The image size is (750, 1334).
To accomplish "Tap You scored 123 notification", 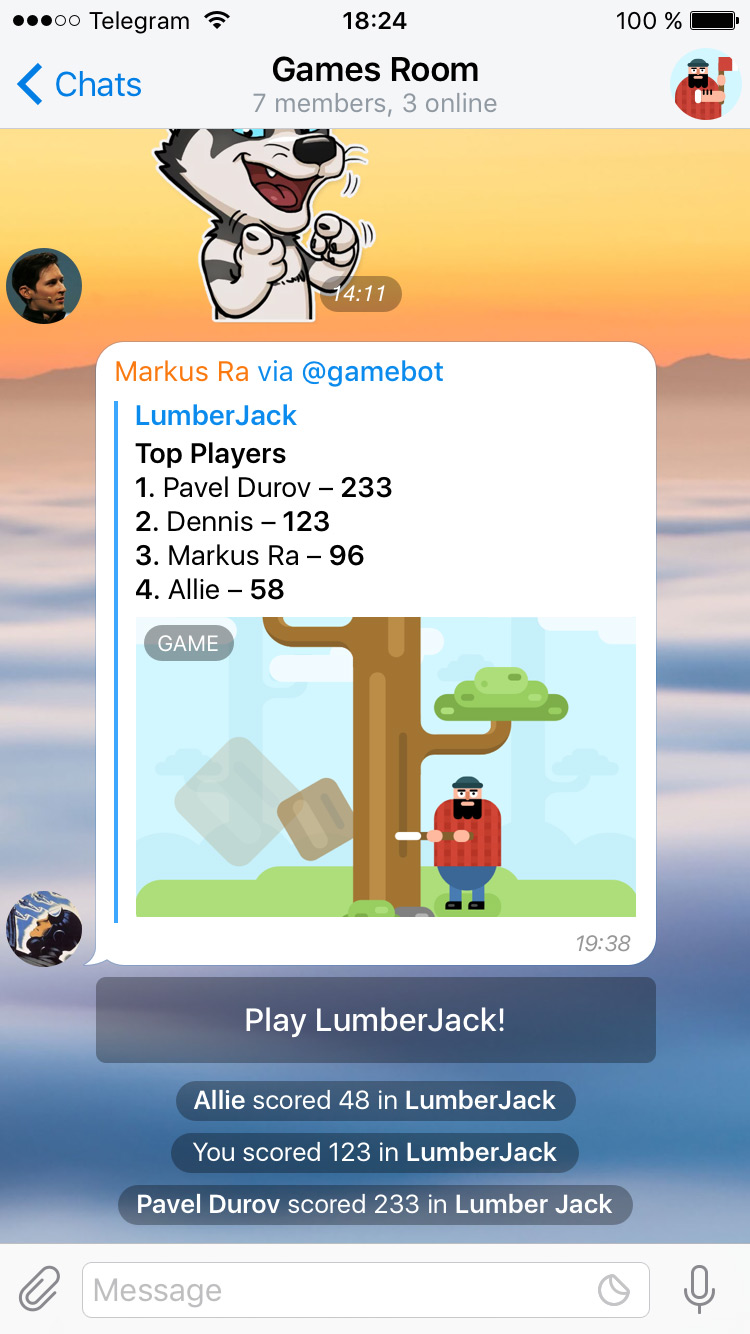I will click(375, 1152).
